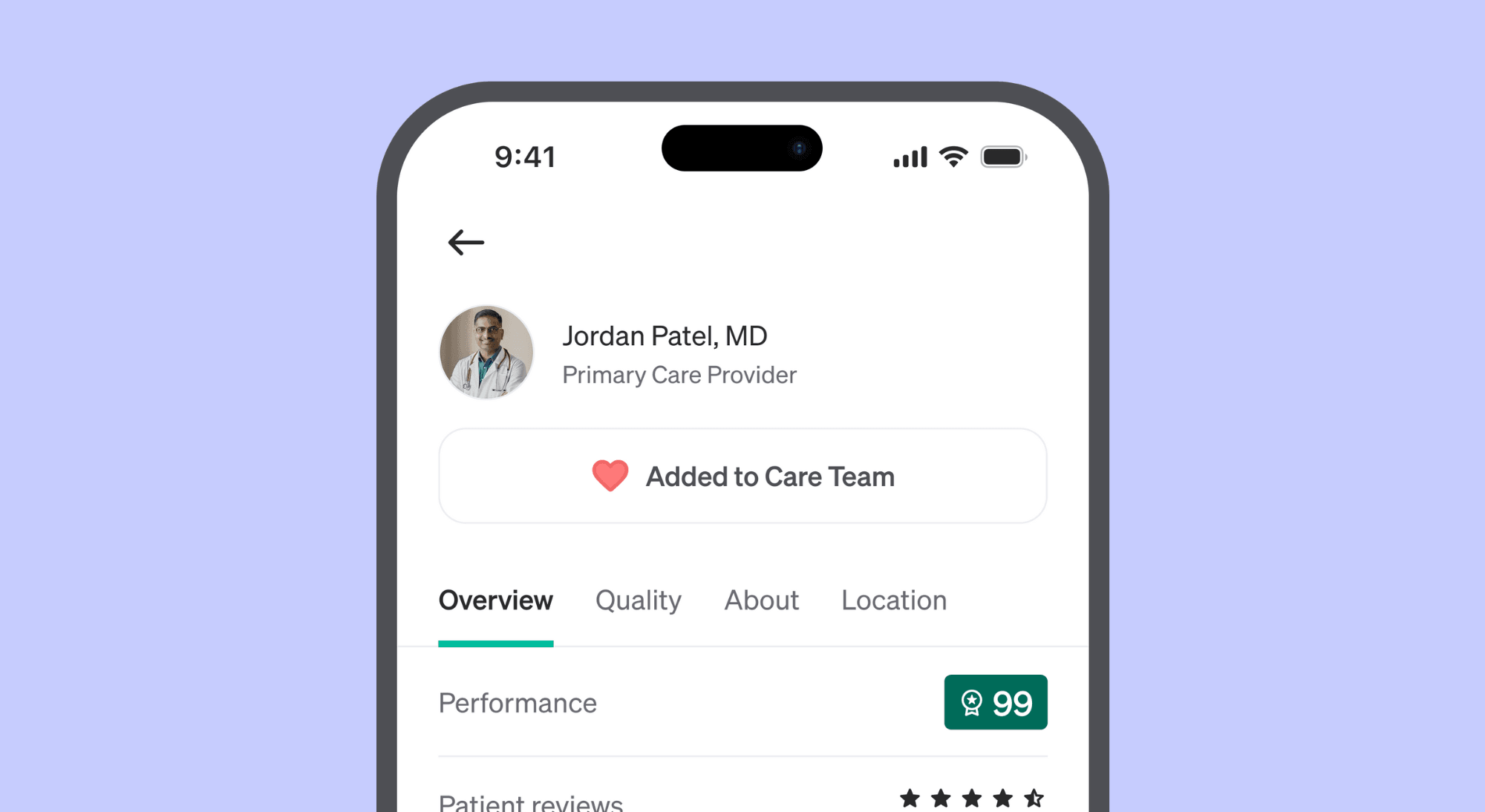Go back with the arrow icon
Image resolution: width=1485 pixels, height=812 pixels.
(466, 242)
